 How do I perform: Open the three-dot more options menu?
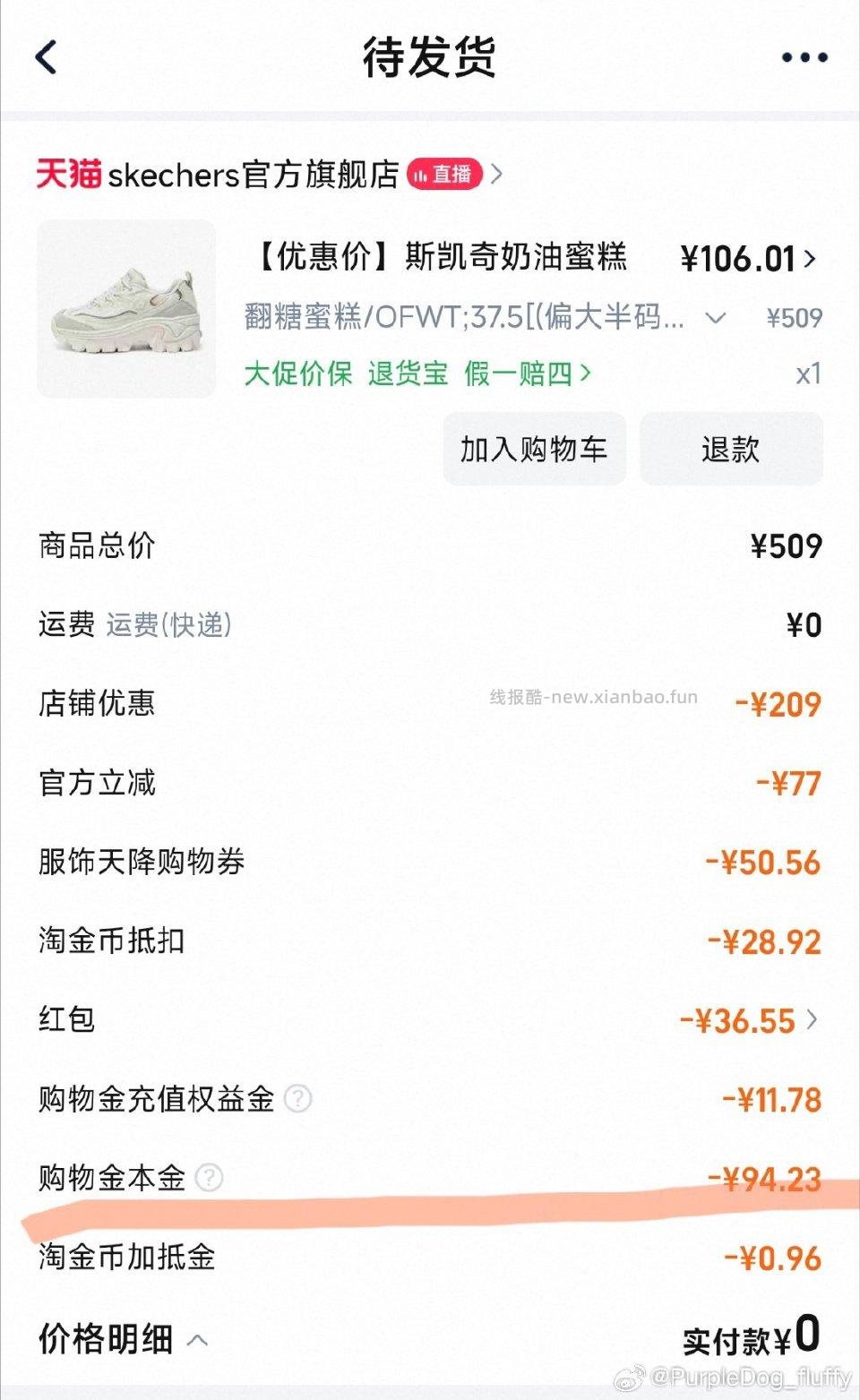[800, 56]
